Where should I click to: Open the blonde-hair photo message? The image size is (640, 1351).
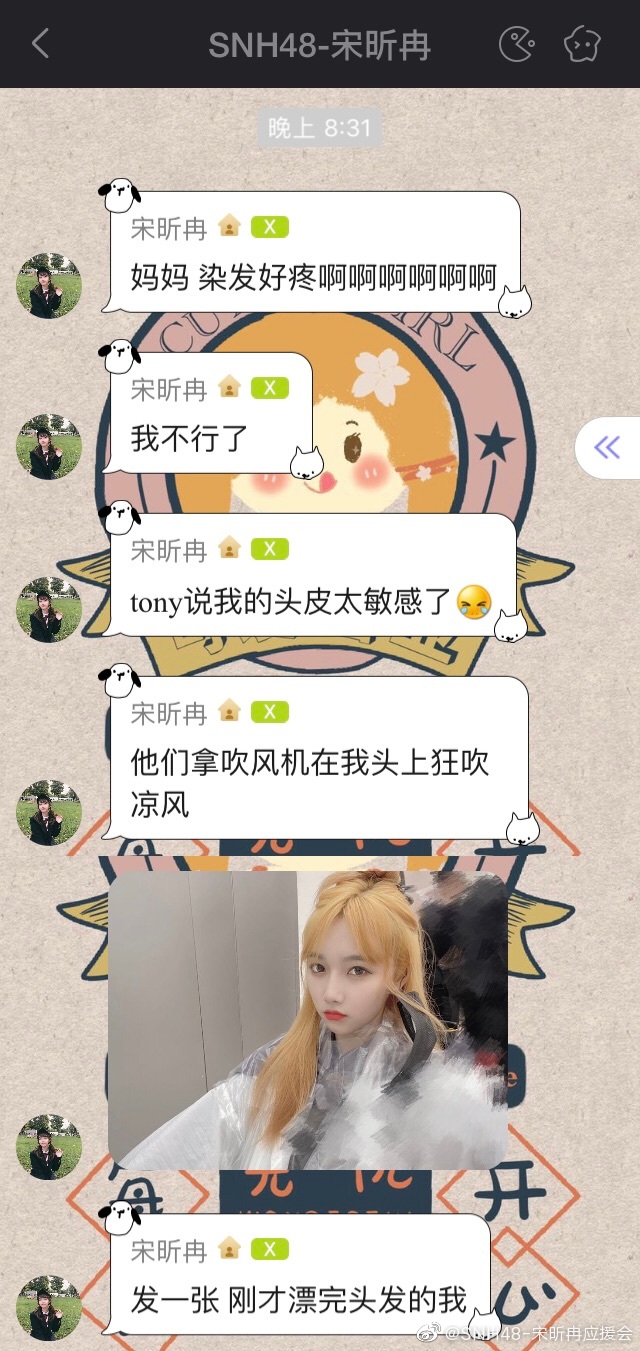[x=308, y=1020]
